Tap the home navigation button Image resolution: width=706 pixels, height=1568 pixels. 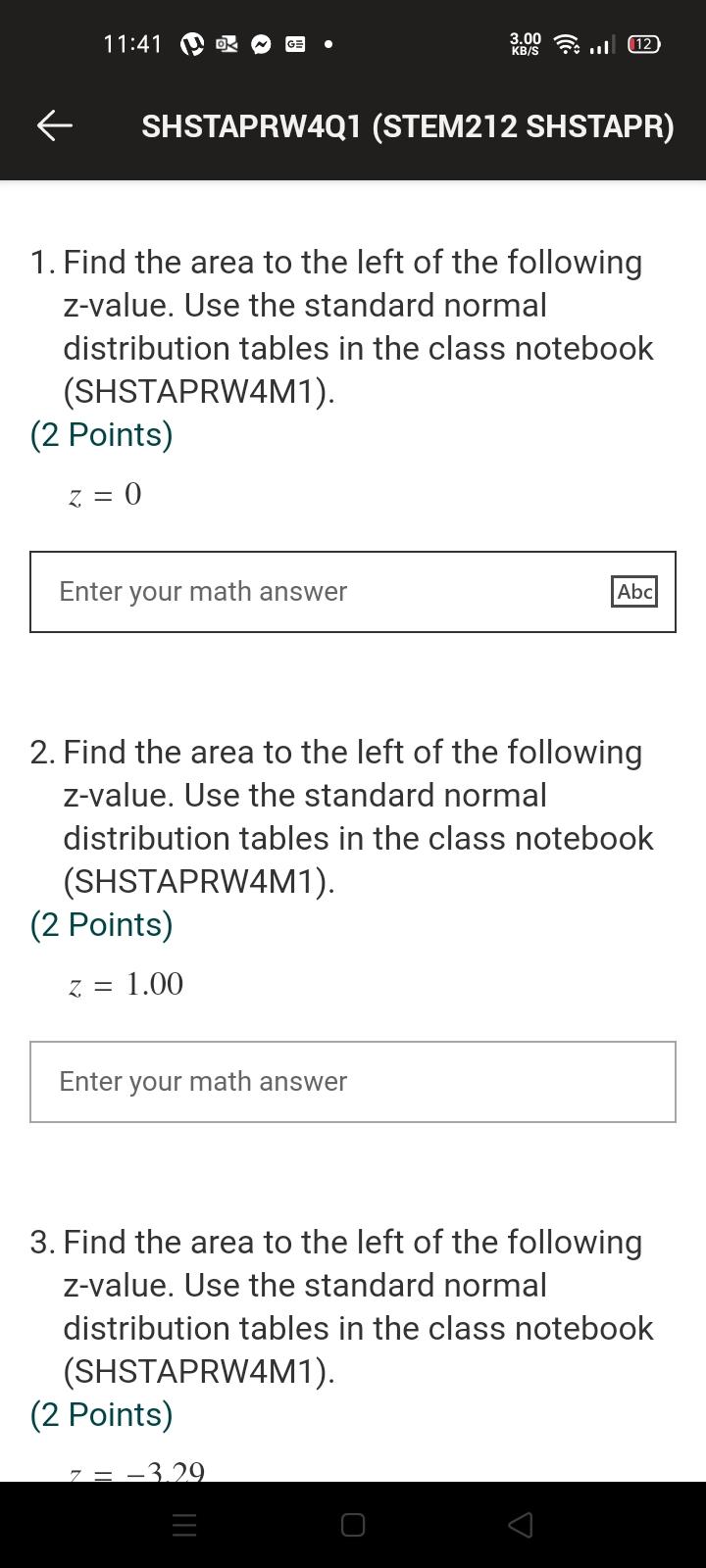click(x=353, y=1525)
